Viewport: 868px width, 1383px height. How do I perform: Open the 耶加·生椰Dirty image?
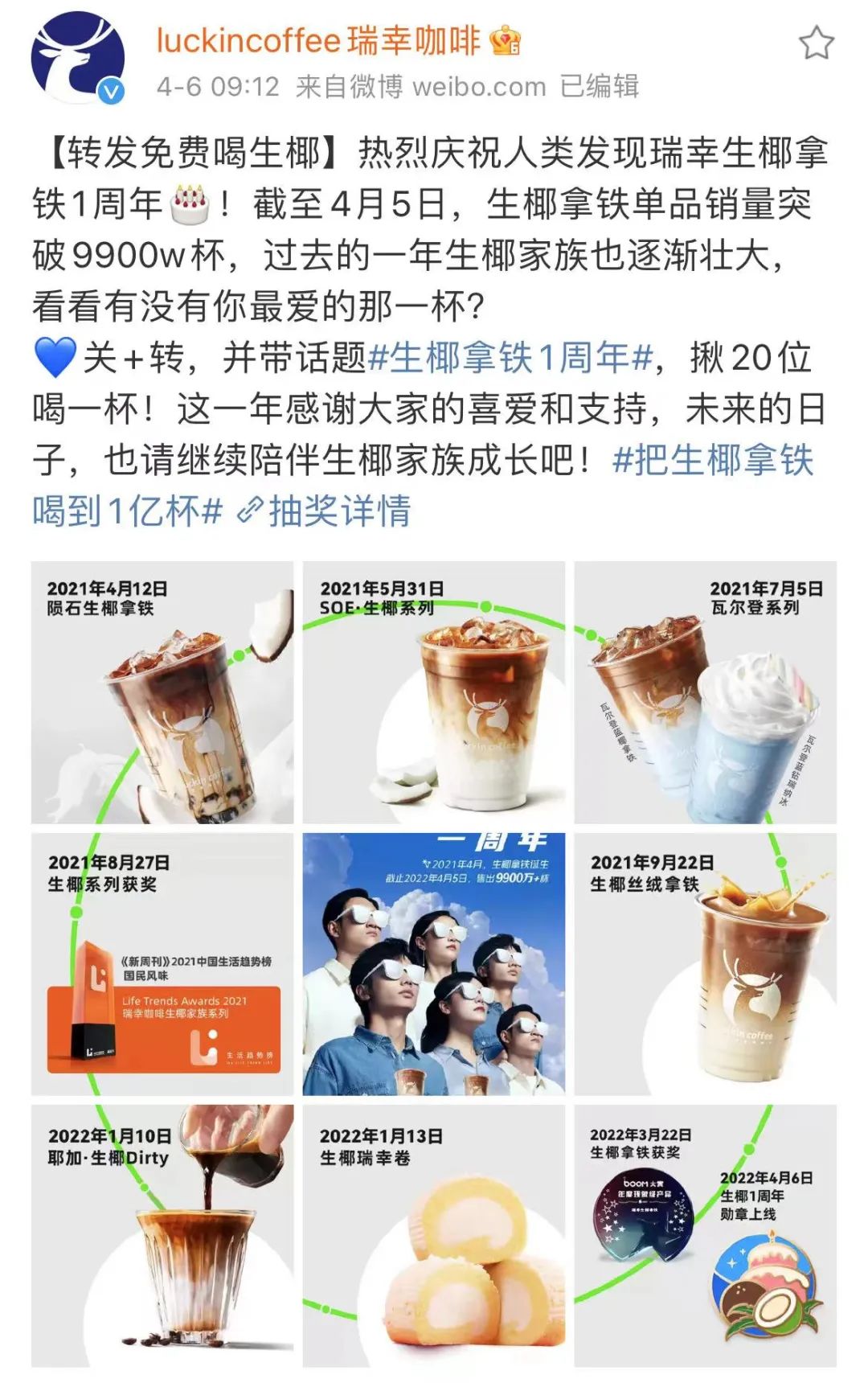pos(162,1236)
